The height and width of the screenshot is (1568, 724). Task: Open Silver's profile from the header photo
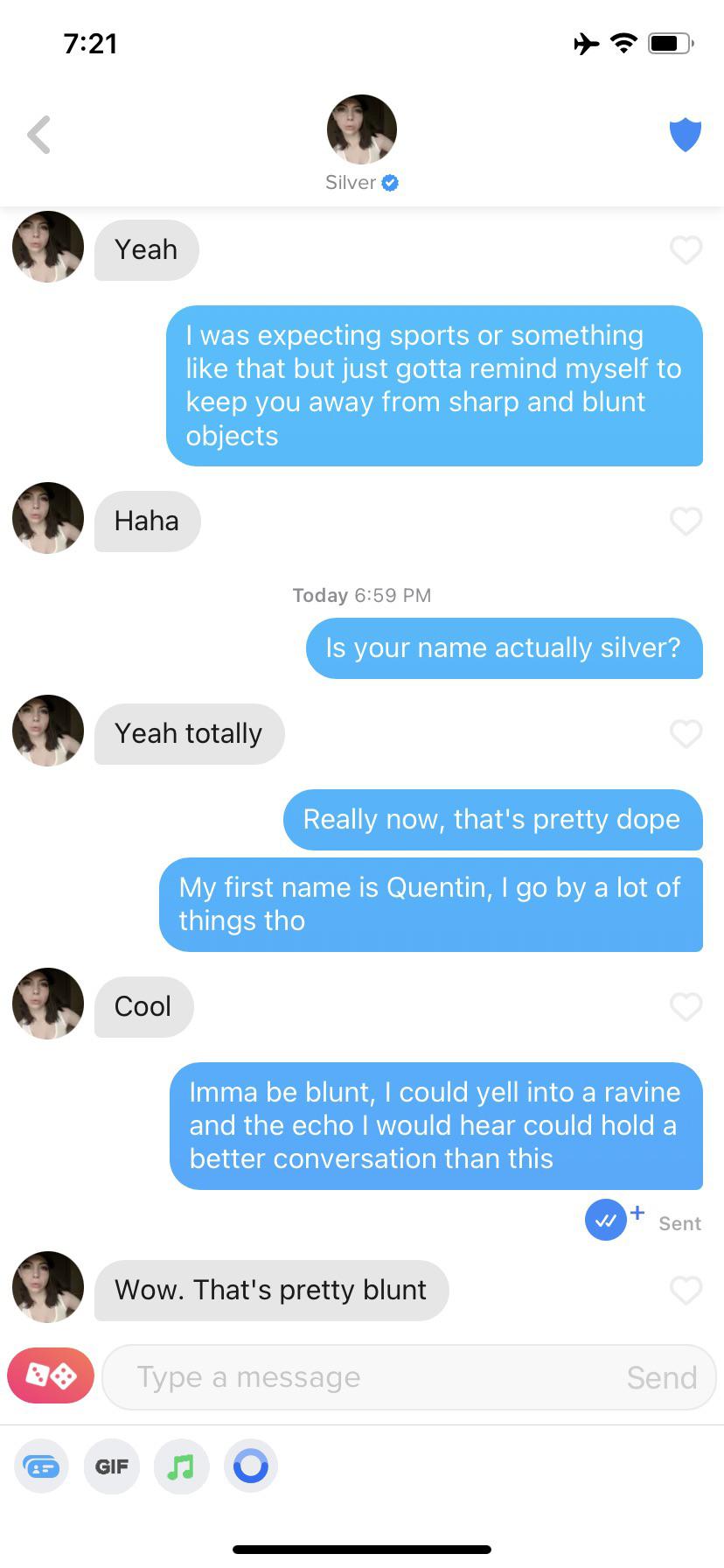[361, 129]
